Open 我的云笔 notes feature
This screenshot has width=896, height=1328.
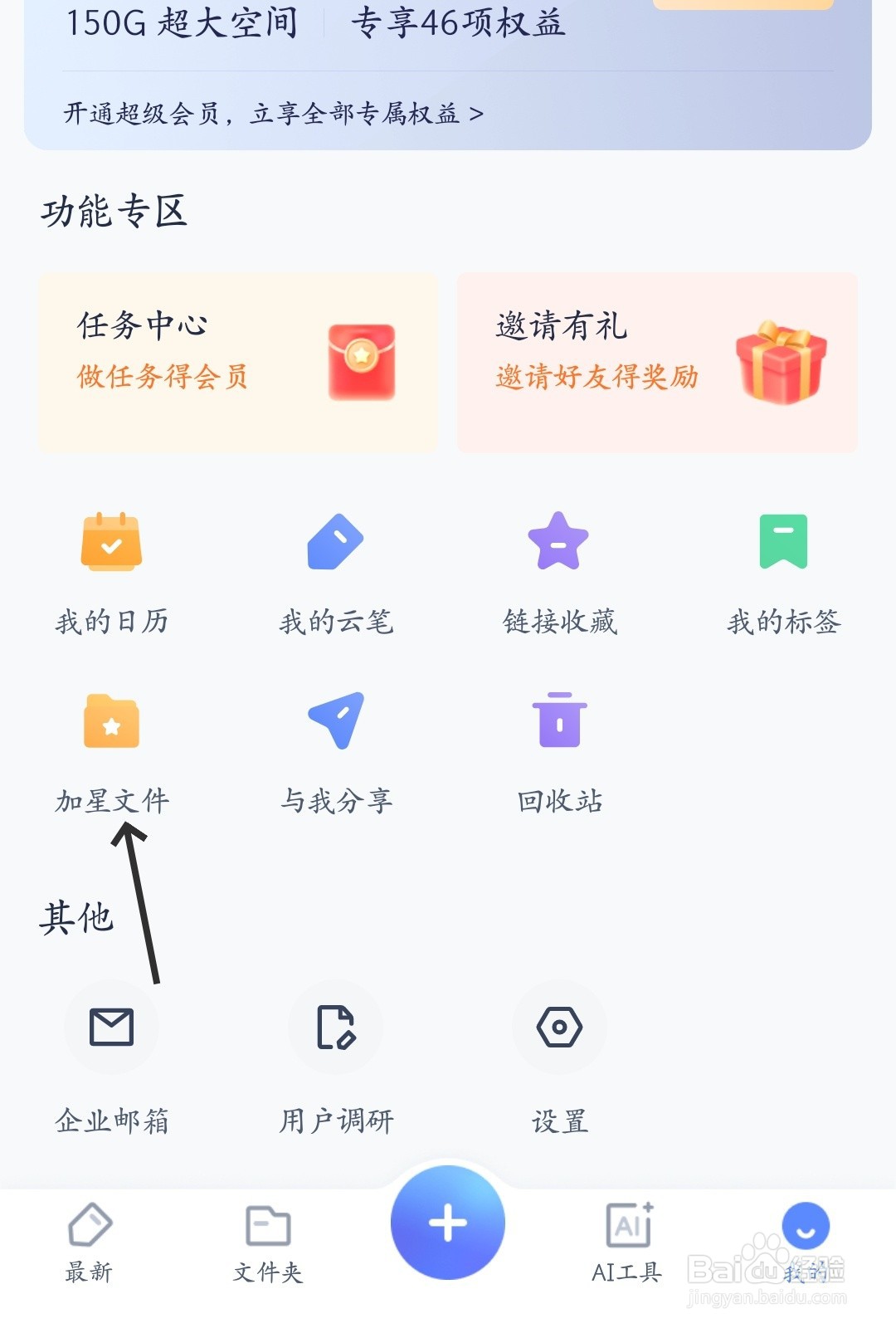point(335,573)
